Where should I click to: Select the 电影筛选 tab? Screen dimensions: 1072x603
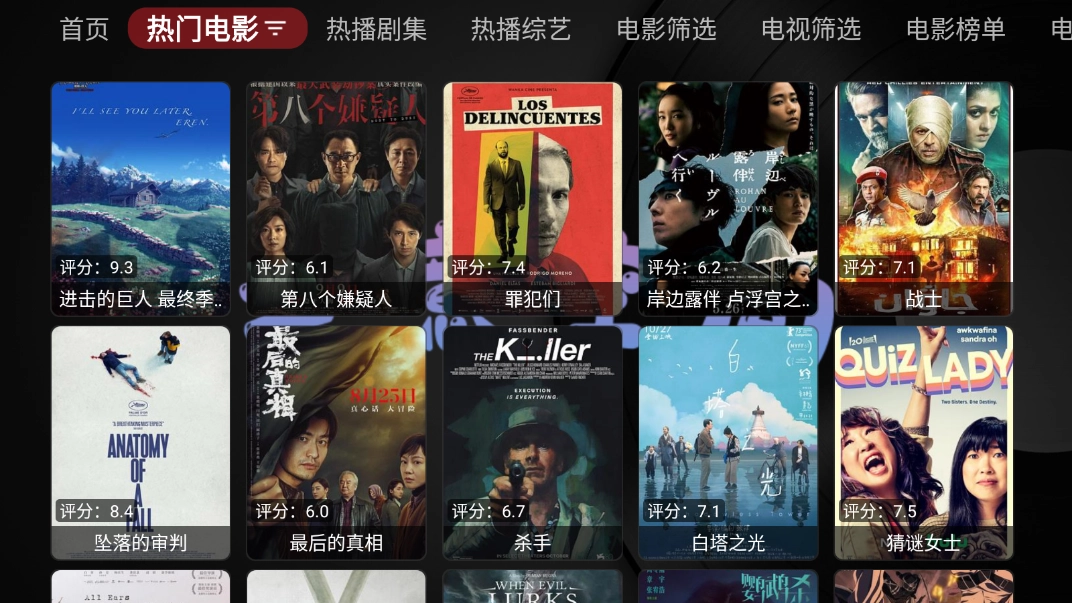pos(666,29)
